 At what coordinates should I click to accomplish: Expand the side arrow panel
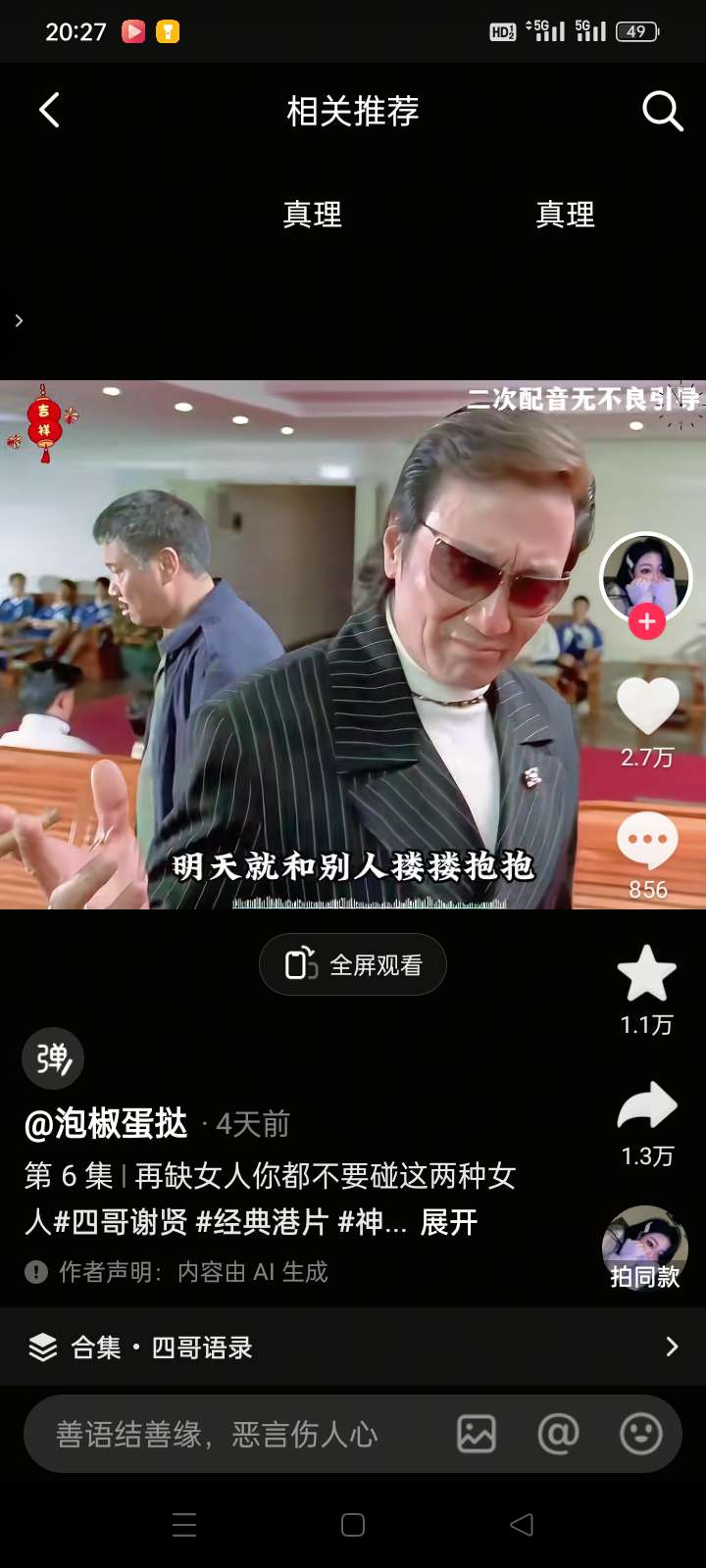19,320
